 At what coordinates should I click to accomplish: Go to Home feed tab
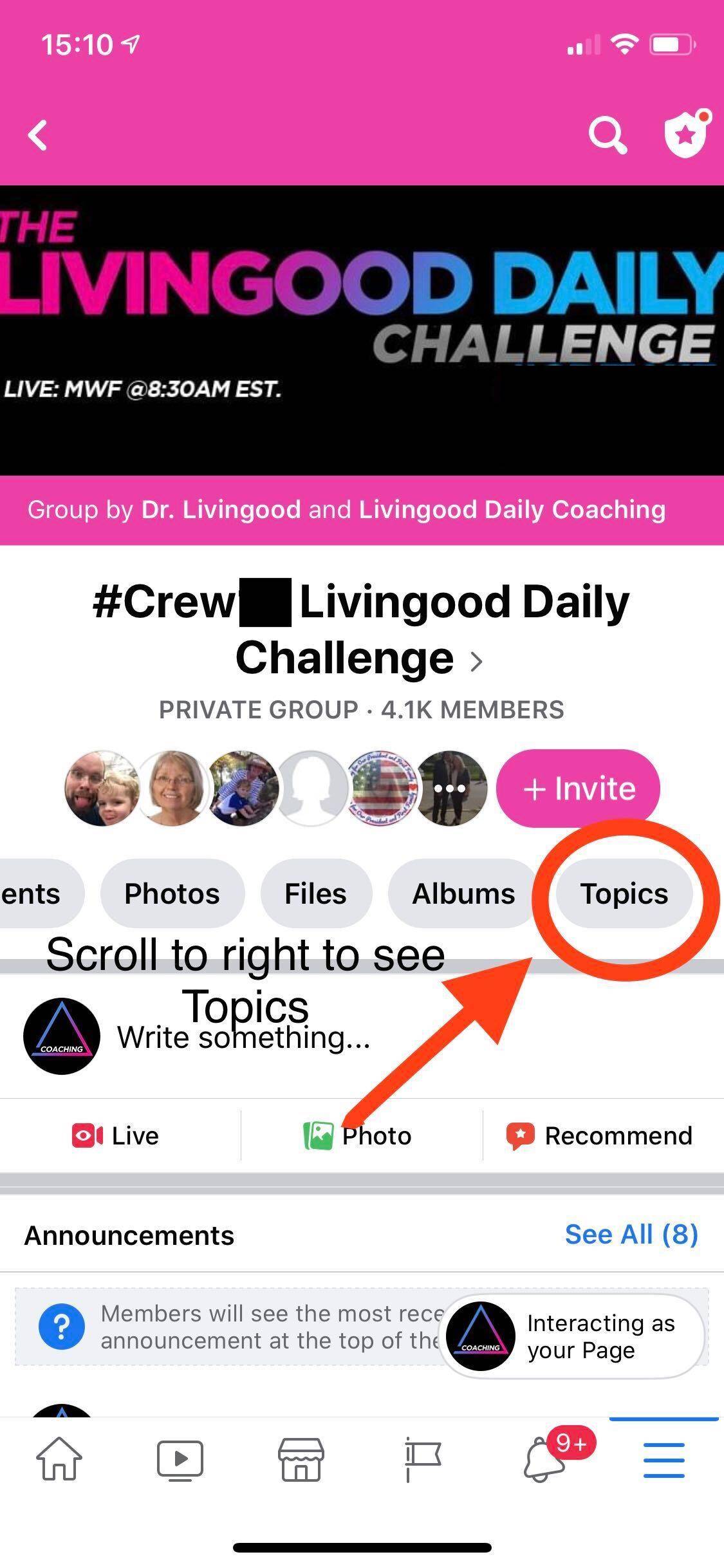[x=59, y=1459]
